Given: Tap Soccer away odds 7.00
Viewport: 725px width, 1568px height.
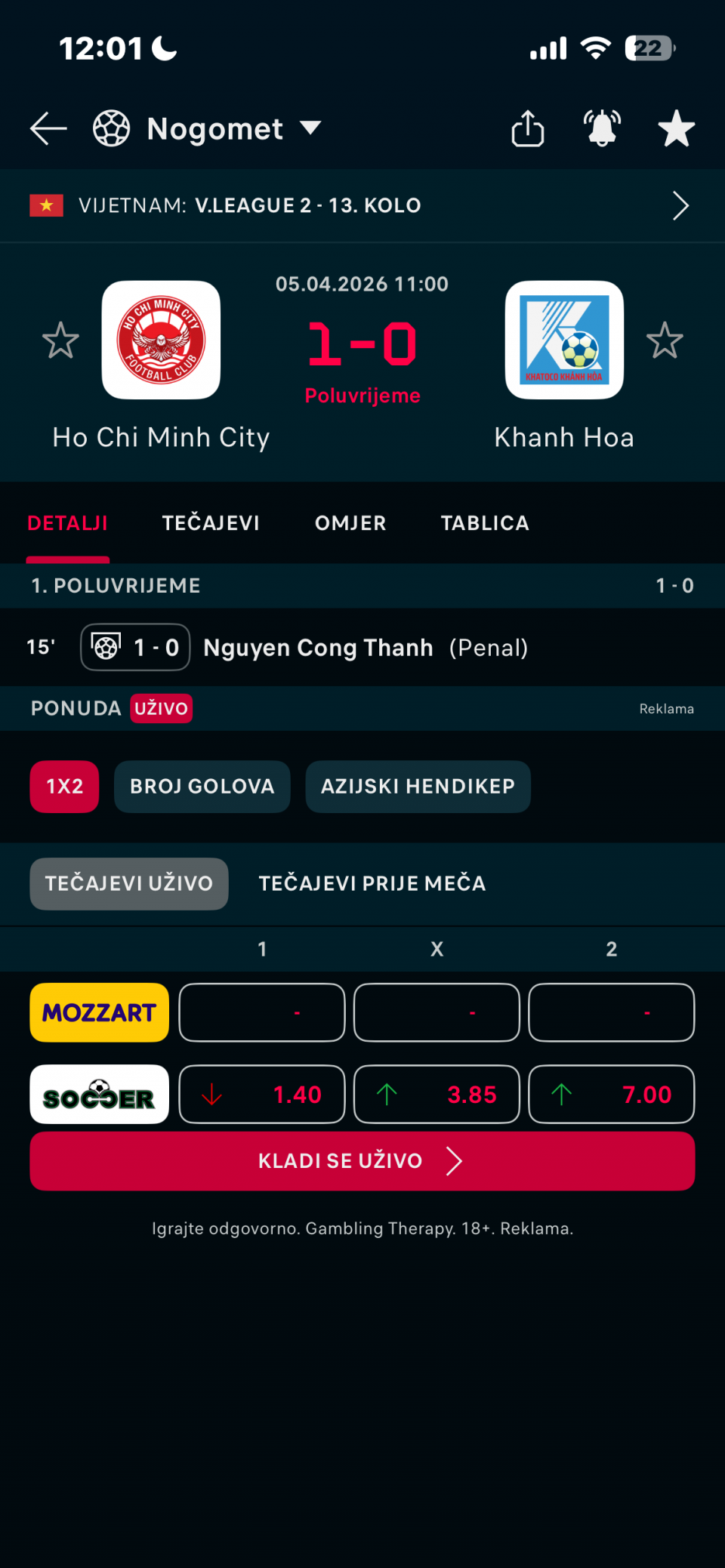Looking at the screenshot, I should pyautogui.click(x=611, y=1095).
